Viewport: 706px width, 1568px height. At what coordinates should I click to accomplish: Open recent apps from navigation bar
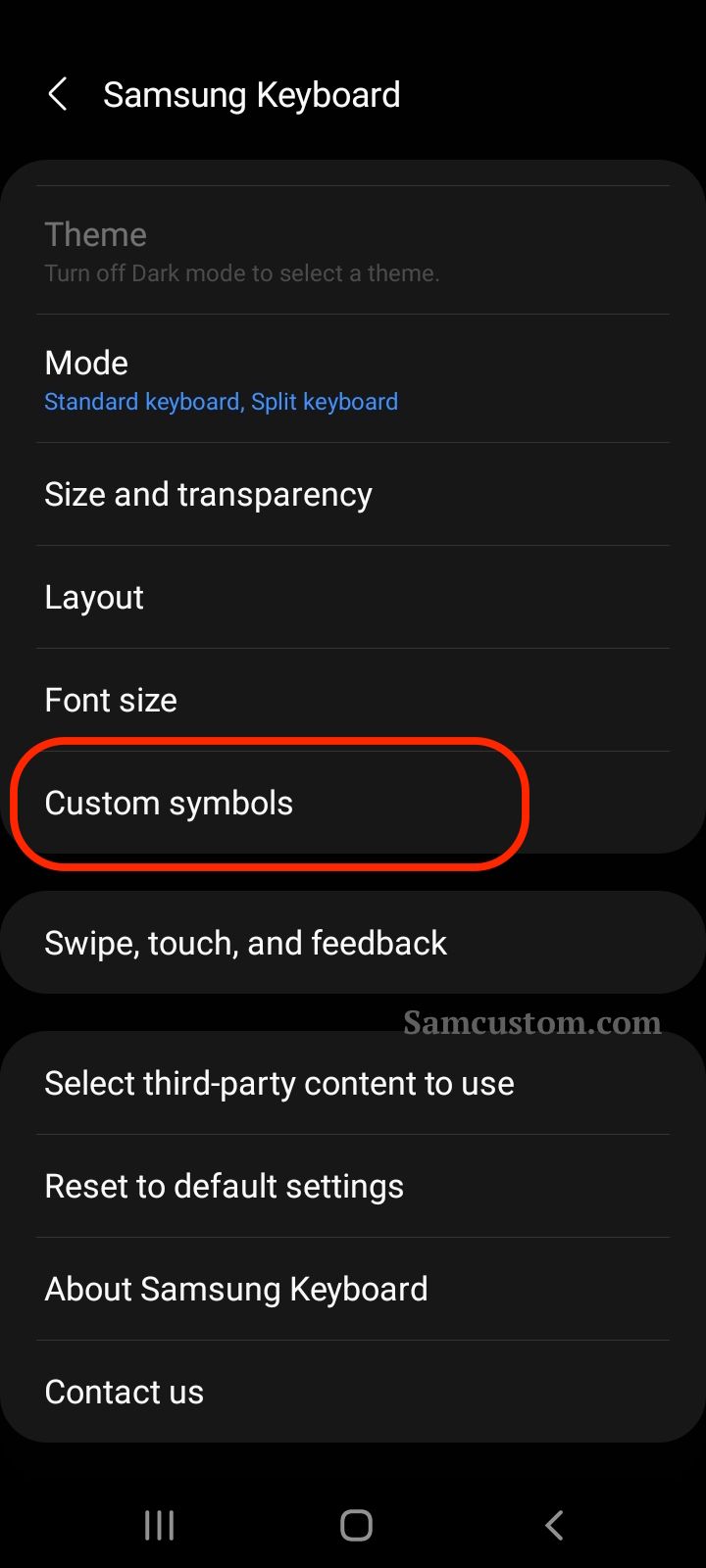(159, 1525)
